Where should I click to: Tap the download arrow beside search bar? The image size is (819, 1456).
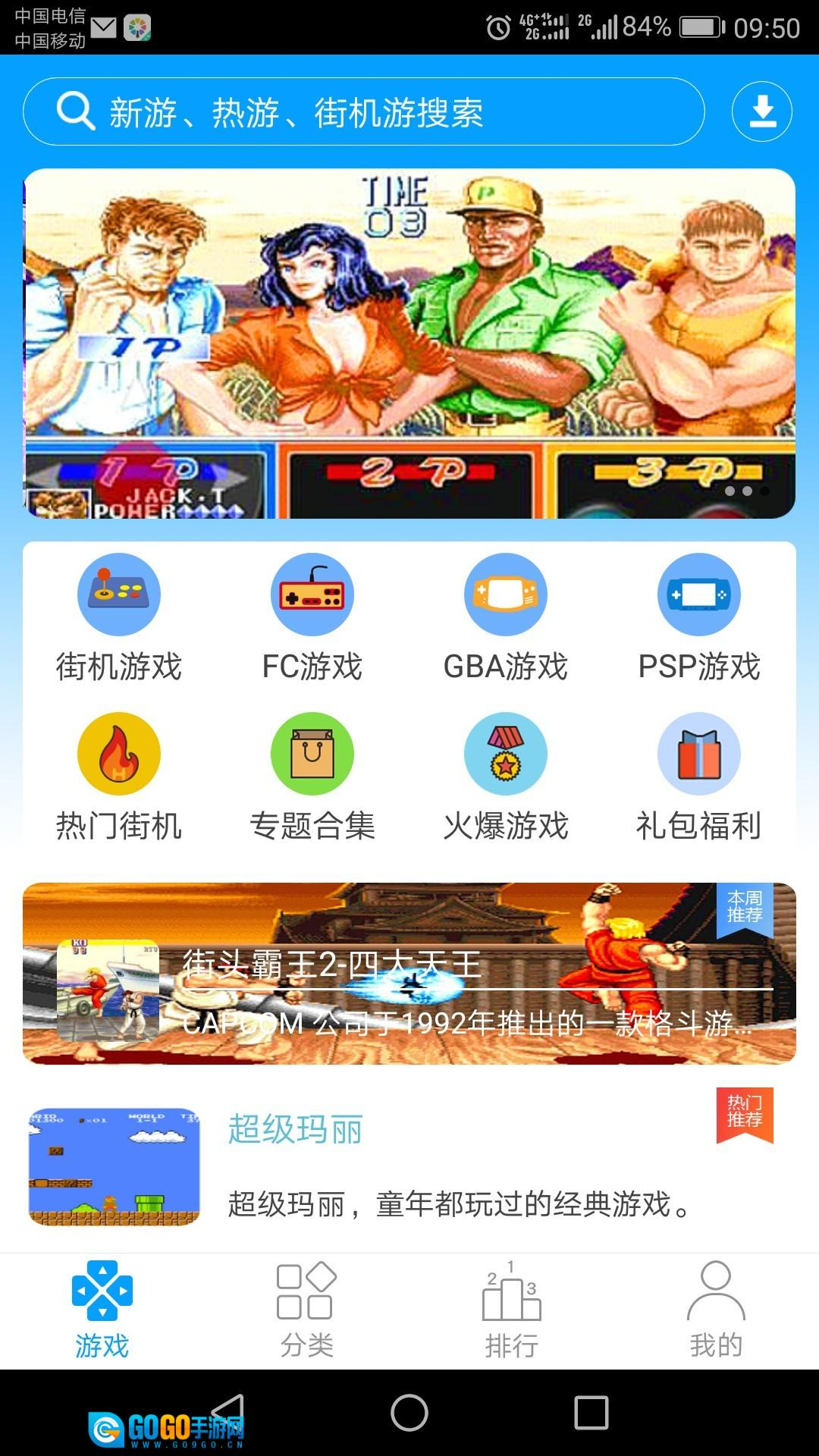[761, 111]
